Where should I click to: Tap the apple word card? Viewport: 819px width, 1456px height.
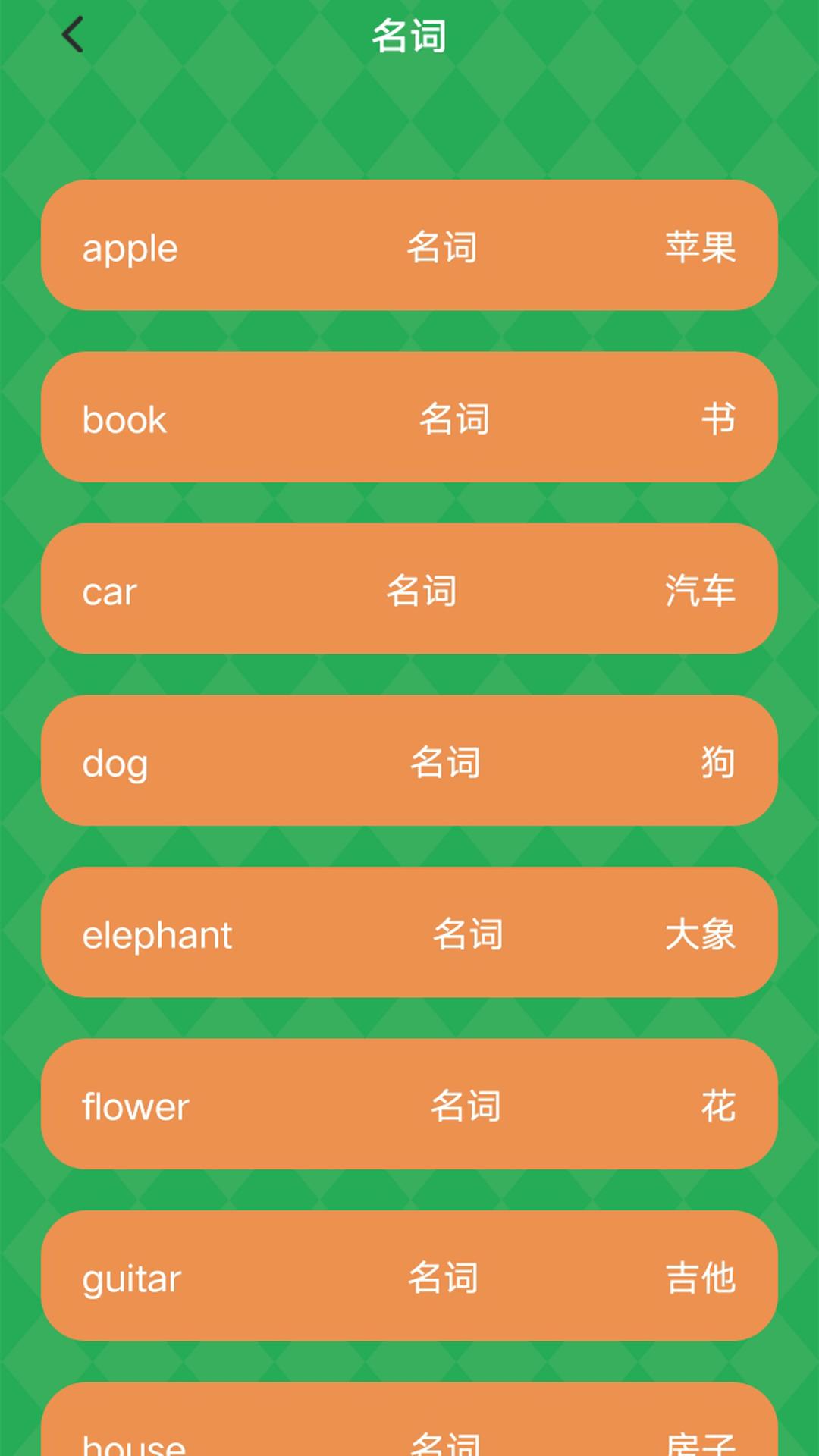click(x=409, y=244)
